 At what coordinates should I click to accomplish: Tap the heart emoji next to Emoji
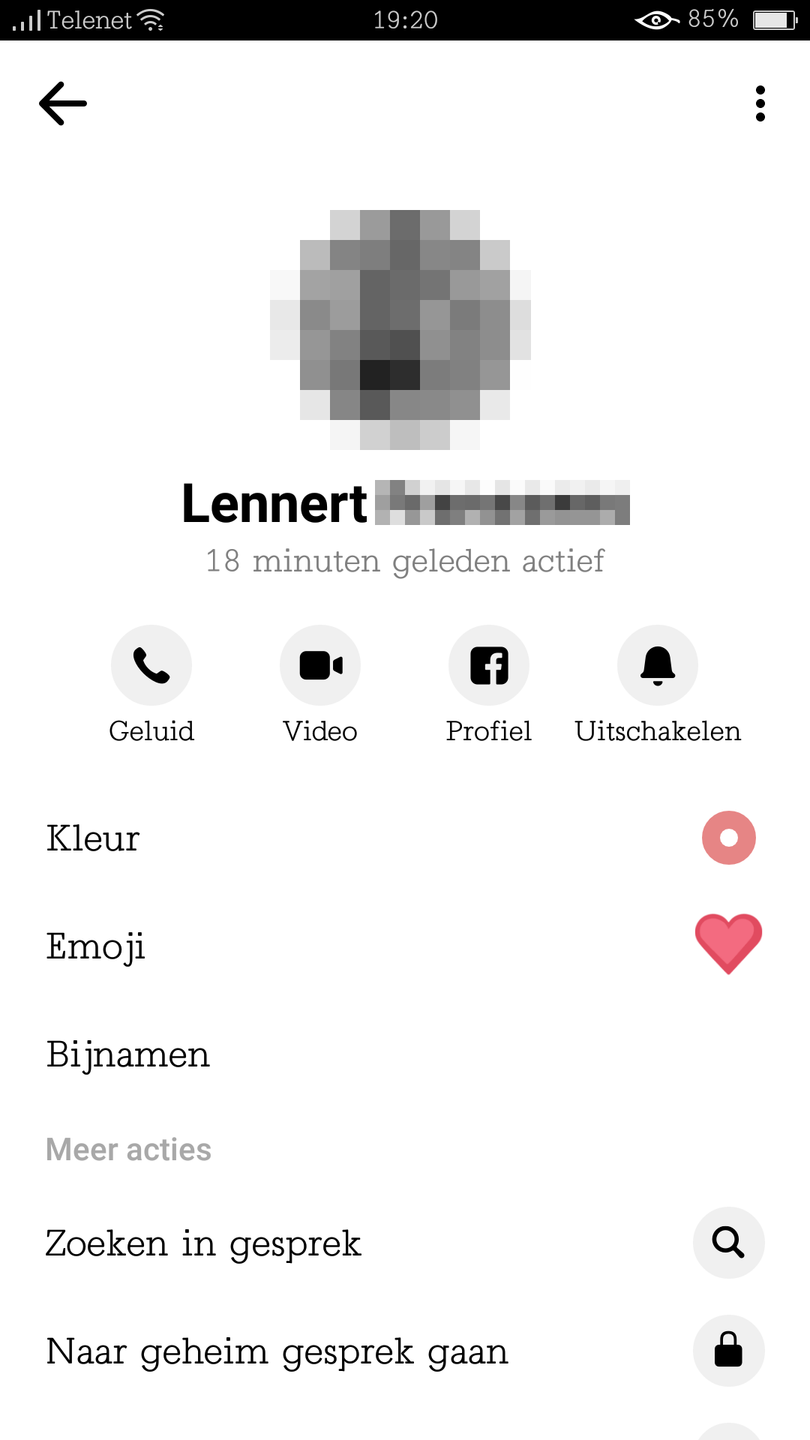coord(728,944)
